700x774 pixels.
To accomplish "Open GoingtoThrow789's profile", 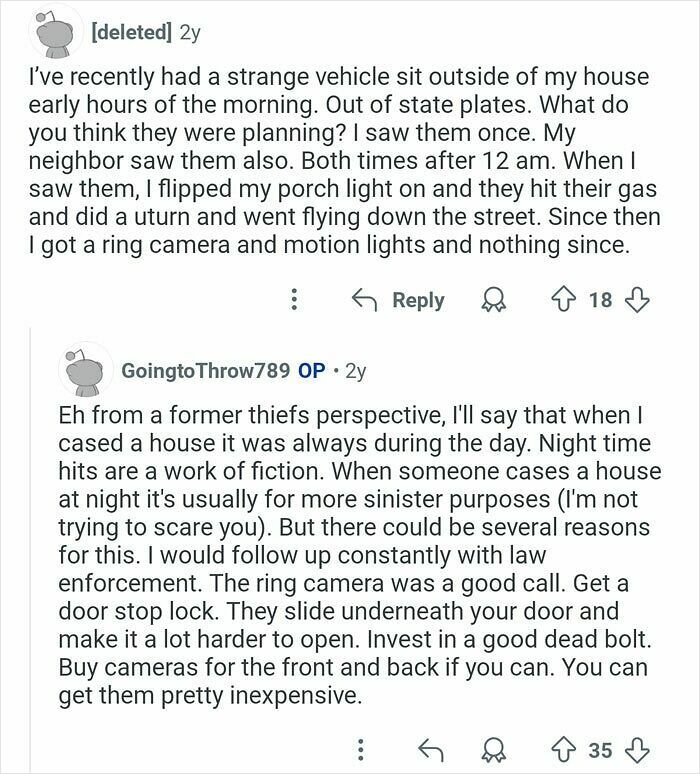I will click(205, 370).
